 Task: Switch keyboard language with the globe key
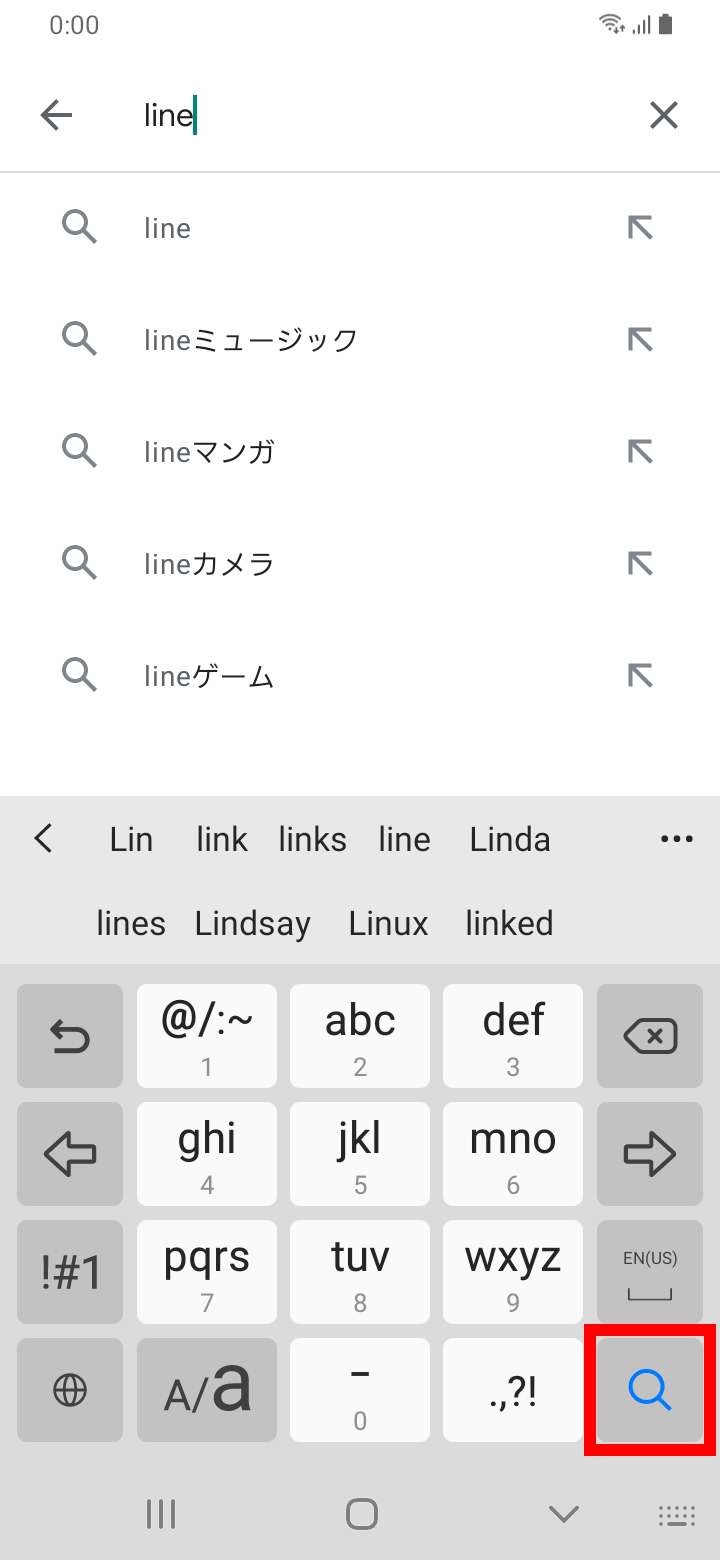70,1390
